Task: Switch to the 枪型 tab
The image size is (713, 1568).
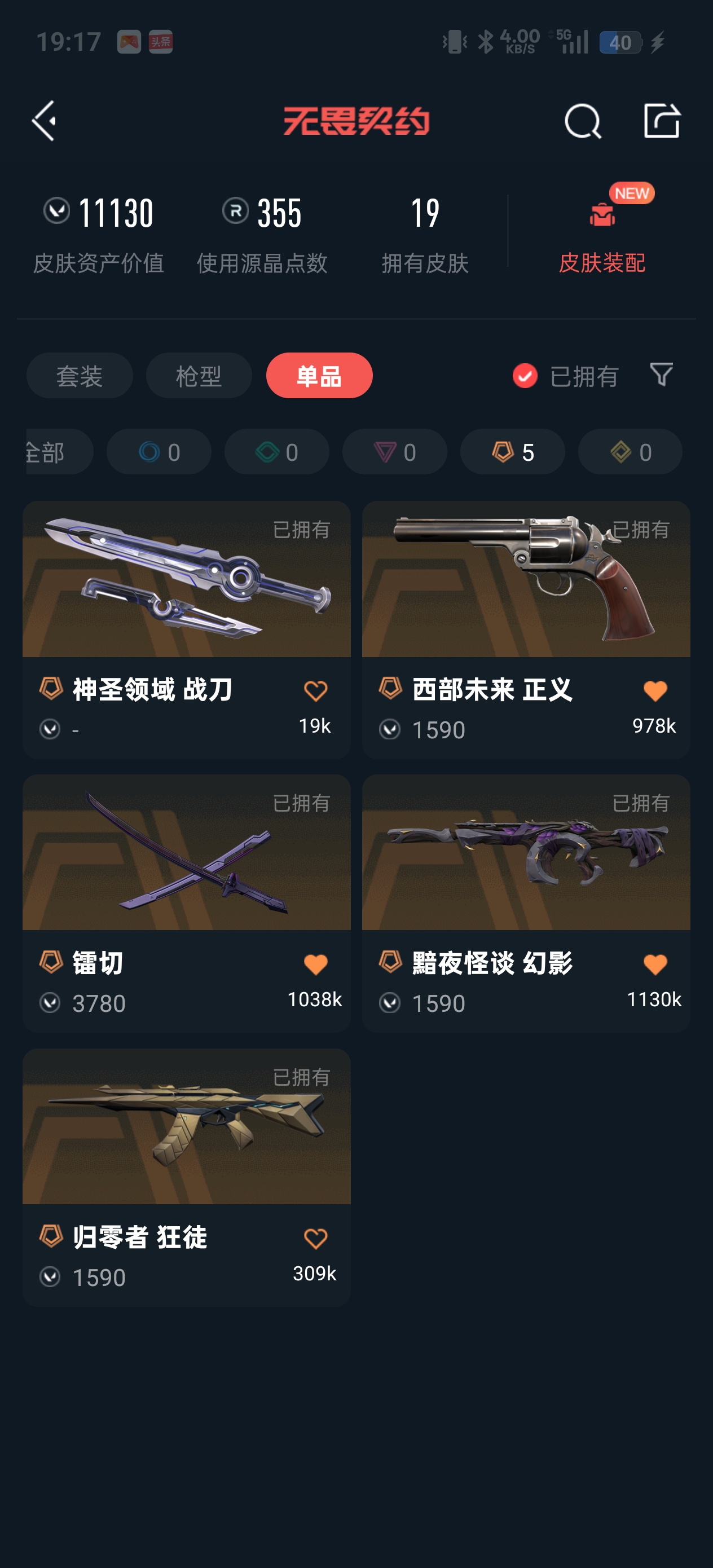Action: coord(199,376)
